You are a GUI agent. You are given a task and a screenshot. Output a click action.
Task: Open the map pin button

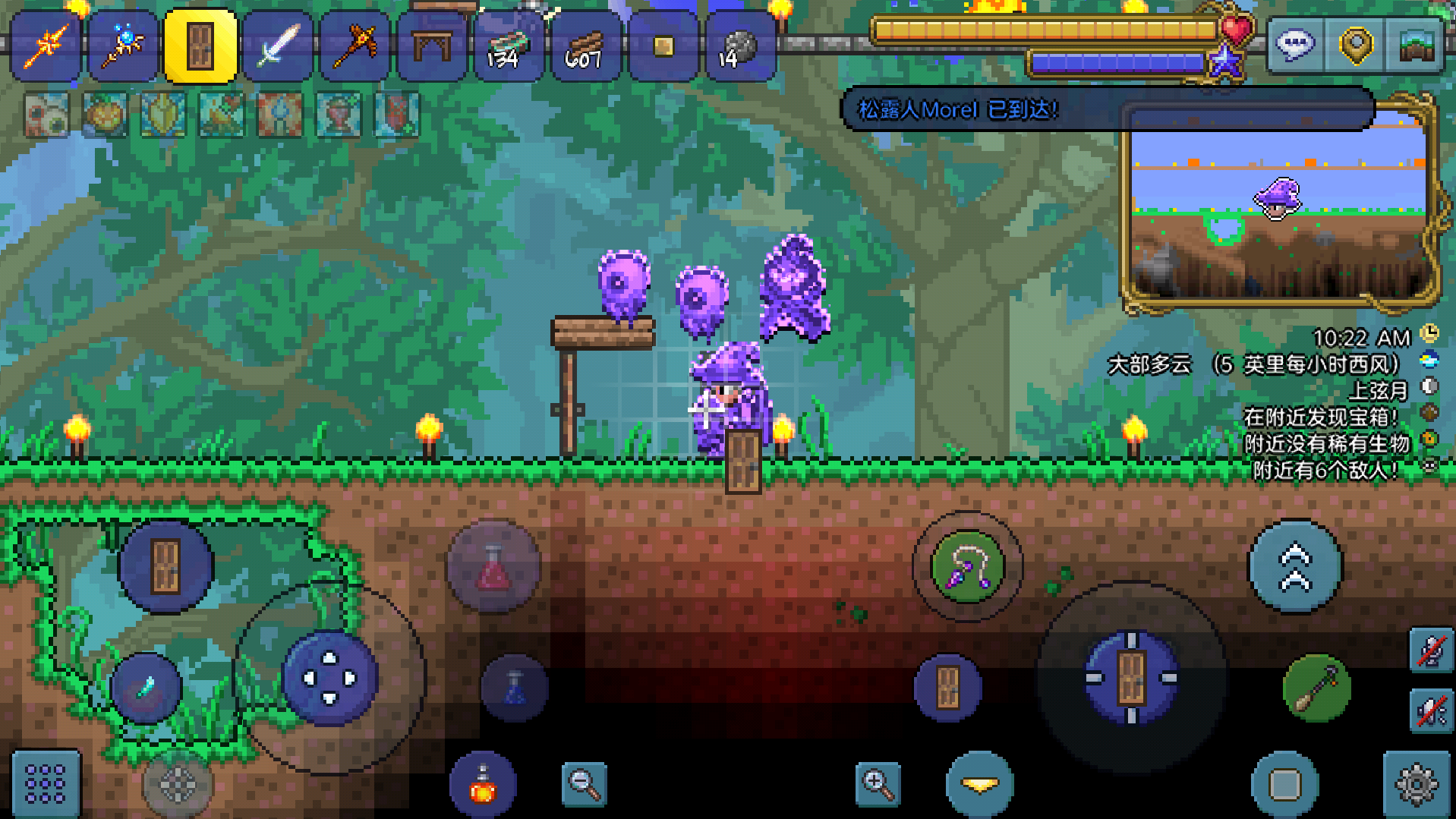point(1356,45)
